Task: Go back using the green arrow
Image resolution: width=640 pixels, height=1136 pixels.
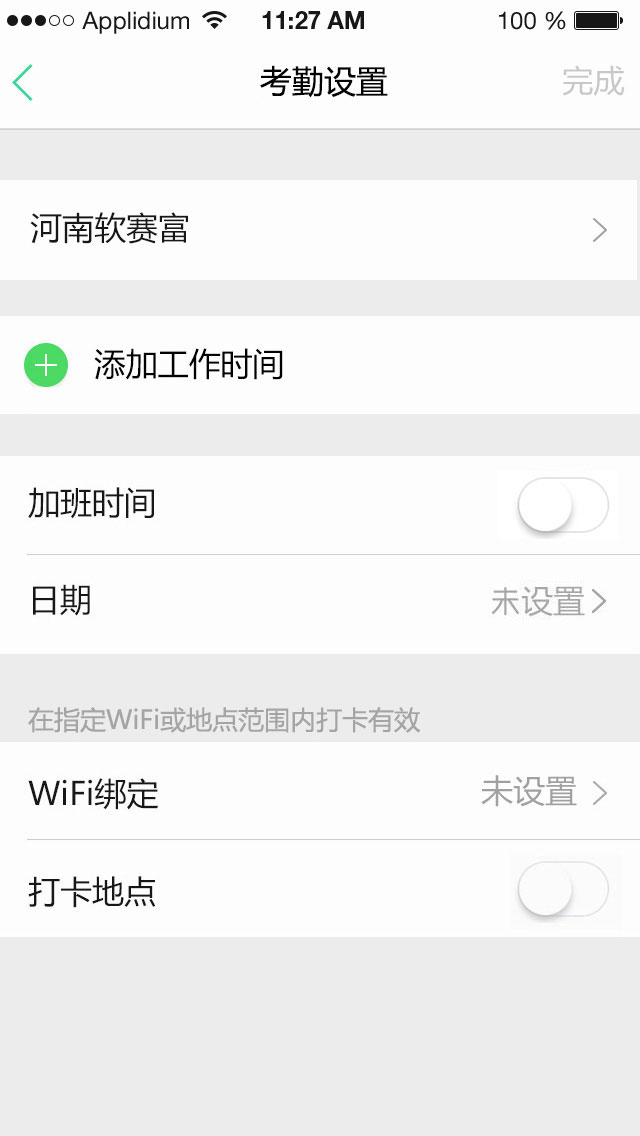Action: 22,82
